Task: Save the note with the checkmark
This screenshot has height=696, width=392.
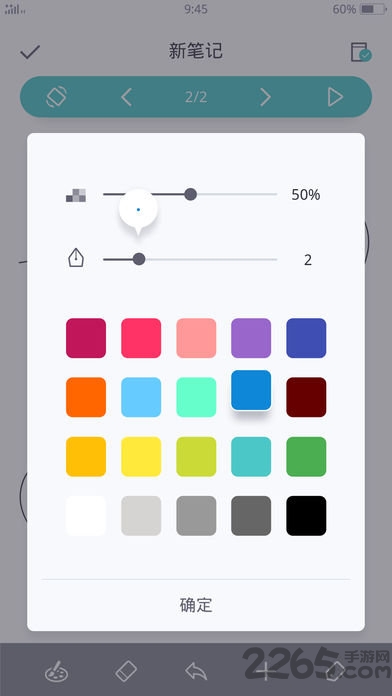Action: click(x=30, y=52)
